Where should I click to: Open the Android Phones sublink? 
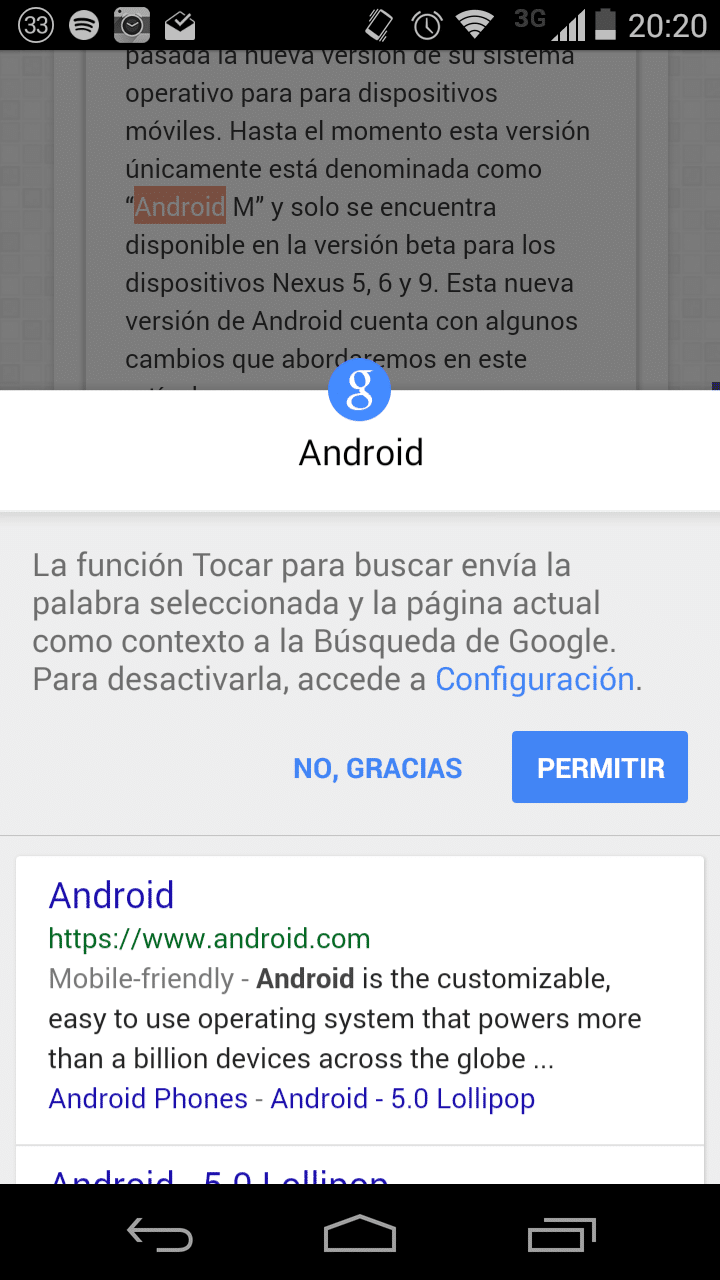[x=148, y=1098]
